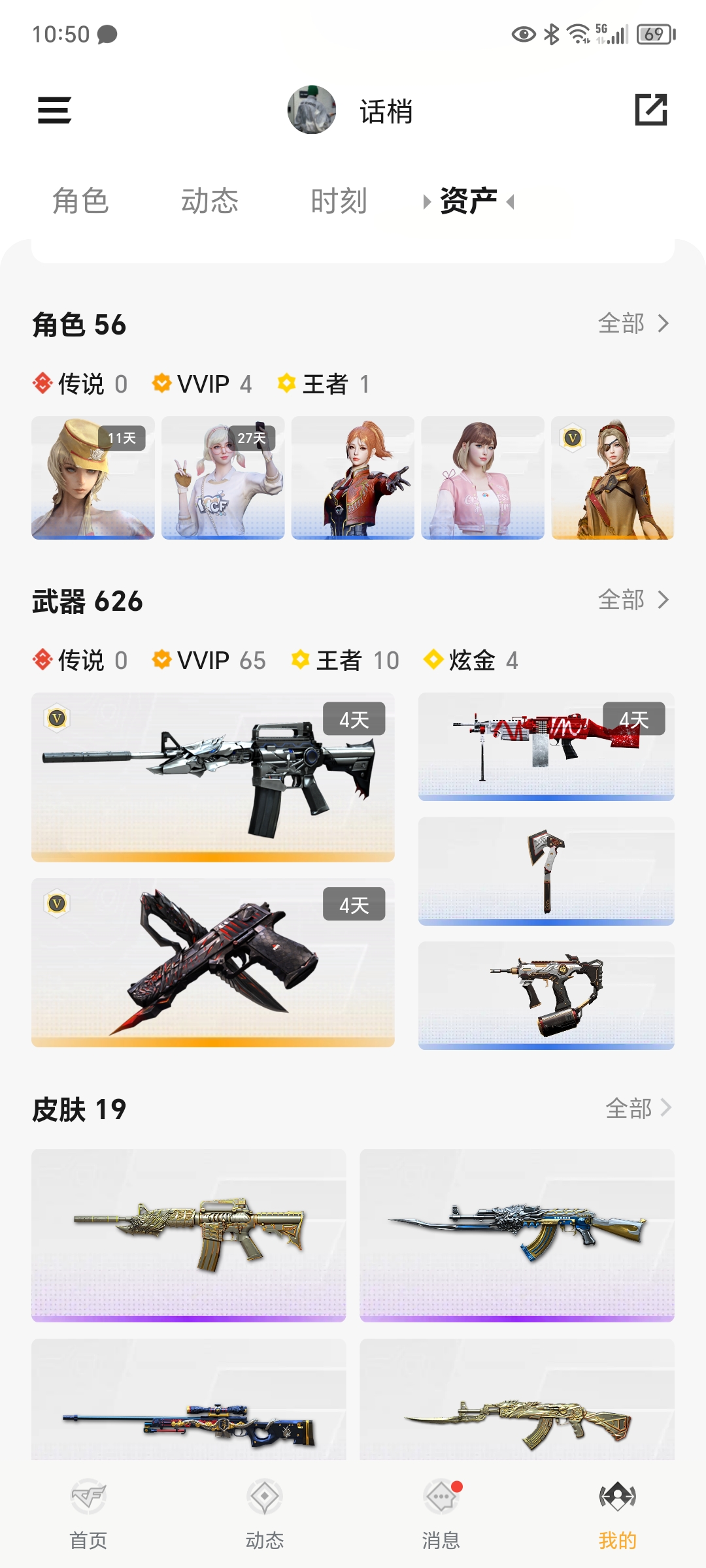Open the blue-gold AK skin card
The image size is (706, 1568).
click(x=516, y=1235)
